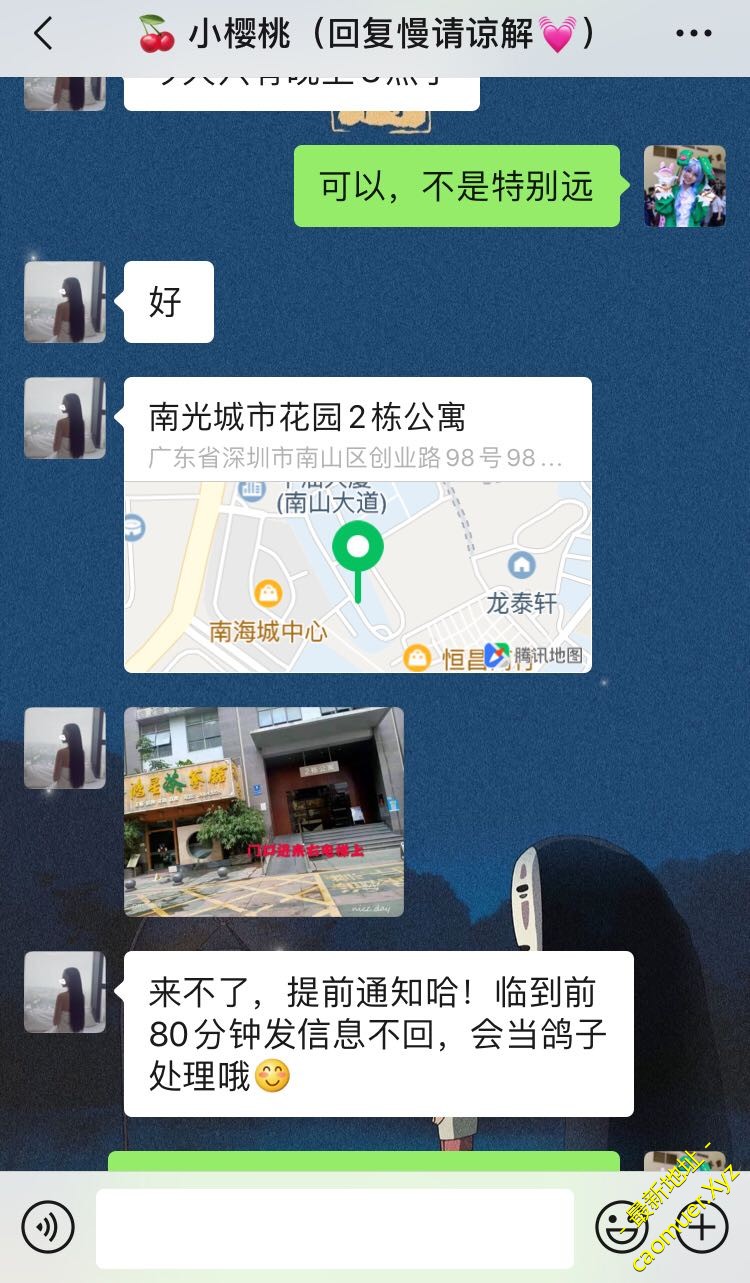Screen dimensions: 750x1283
Task: View the building entrance photo
Action: pyautogui.click(x=264, y=811)
